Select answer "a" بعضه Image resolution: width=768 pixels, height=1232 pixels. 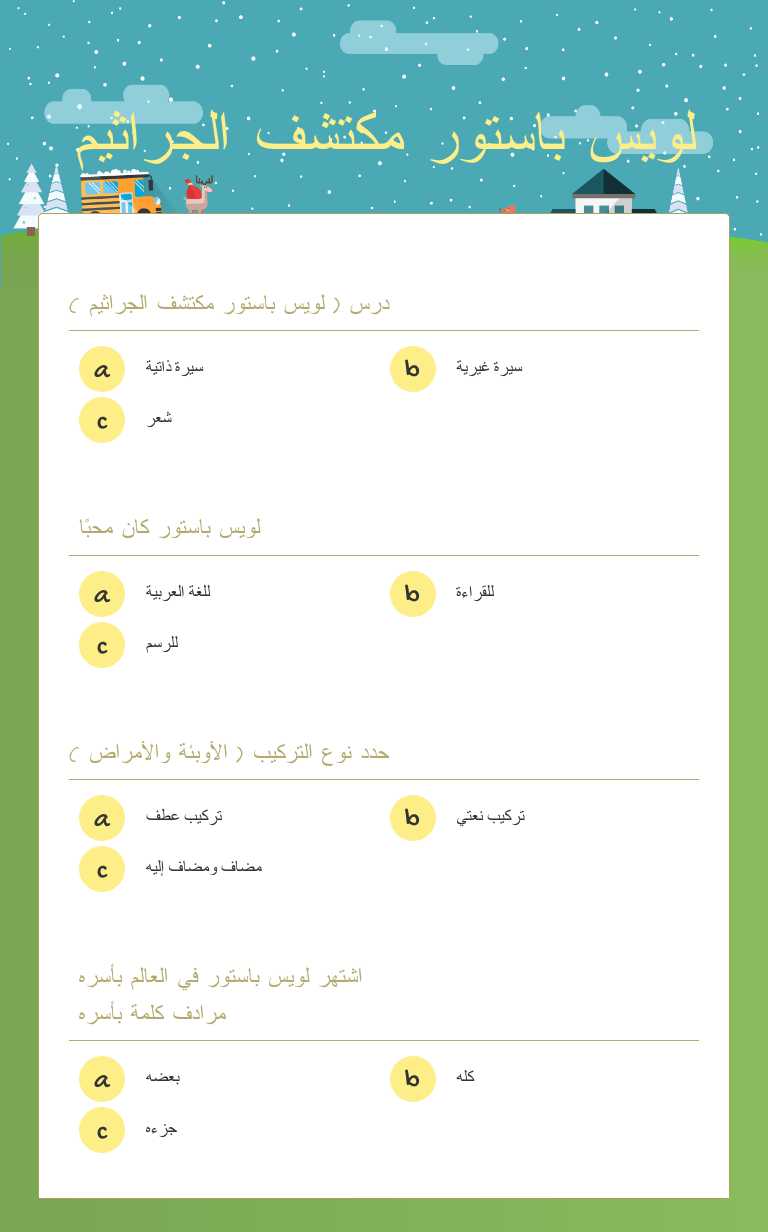[101, 1078]
